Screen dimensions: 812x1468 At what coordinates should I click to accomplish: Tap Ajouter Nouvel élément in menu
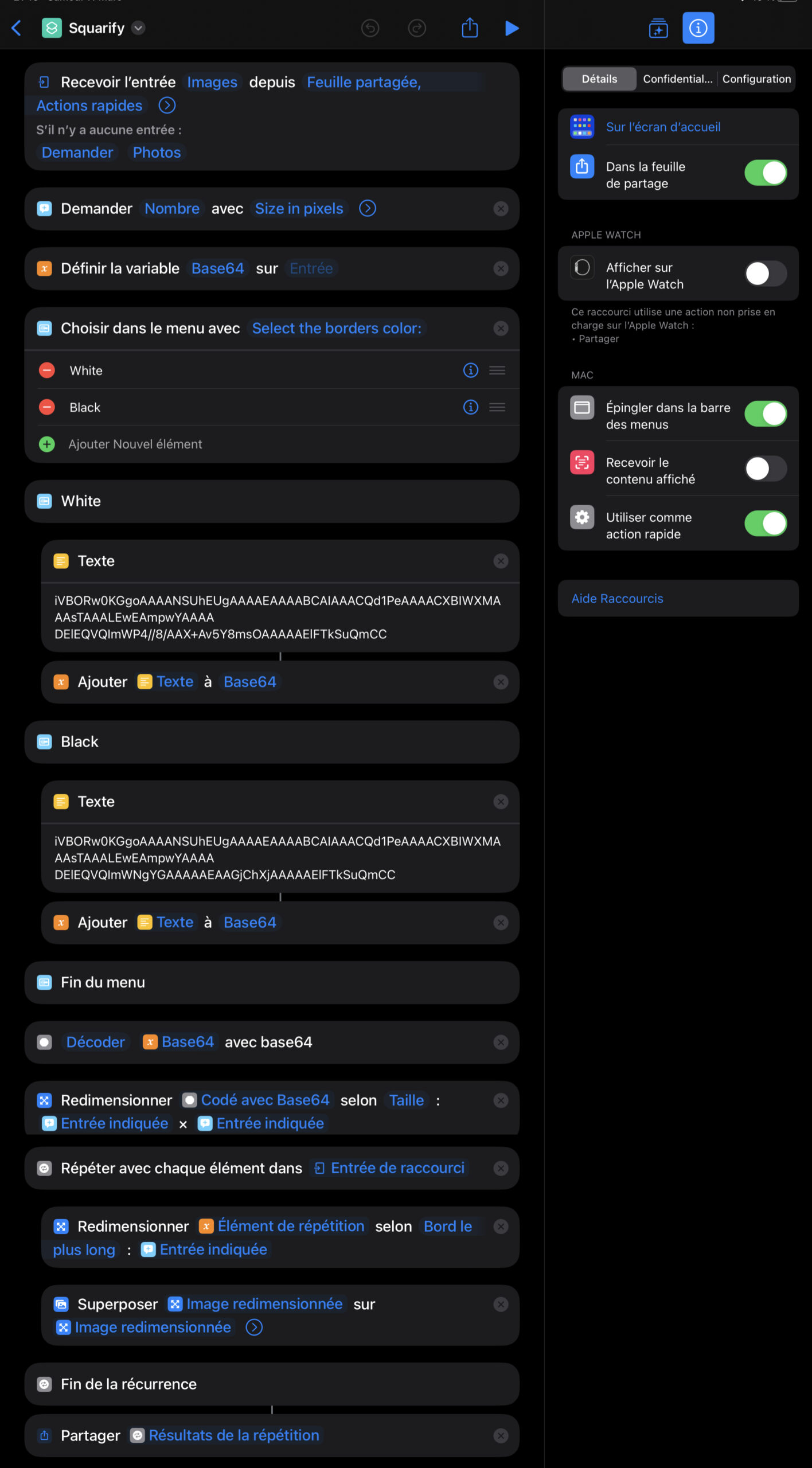[x=135, y=444]
